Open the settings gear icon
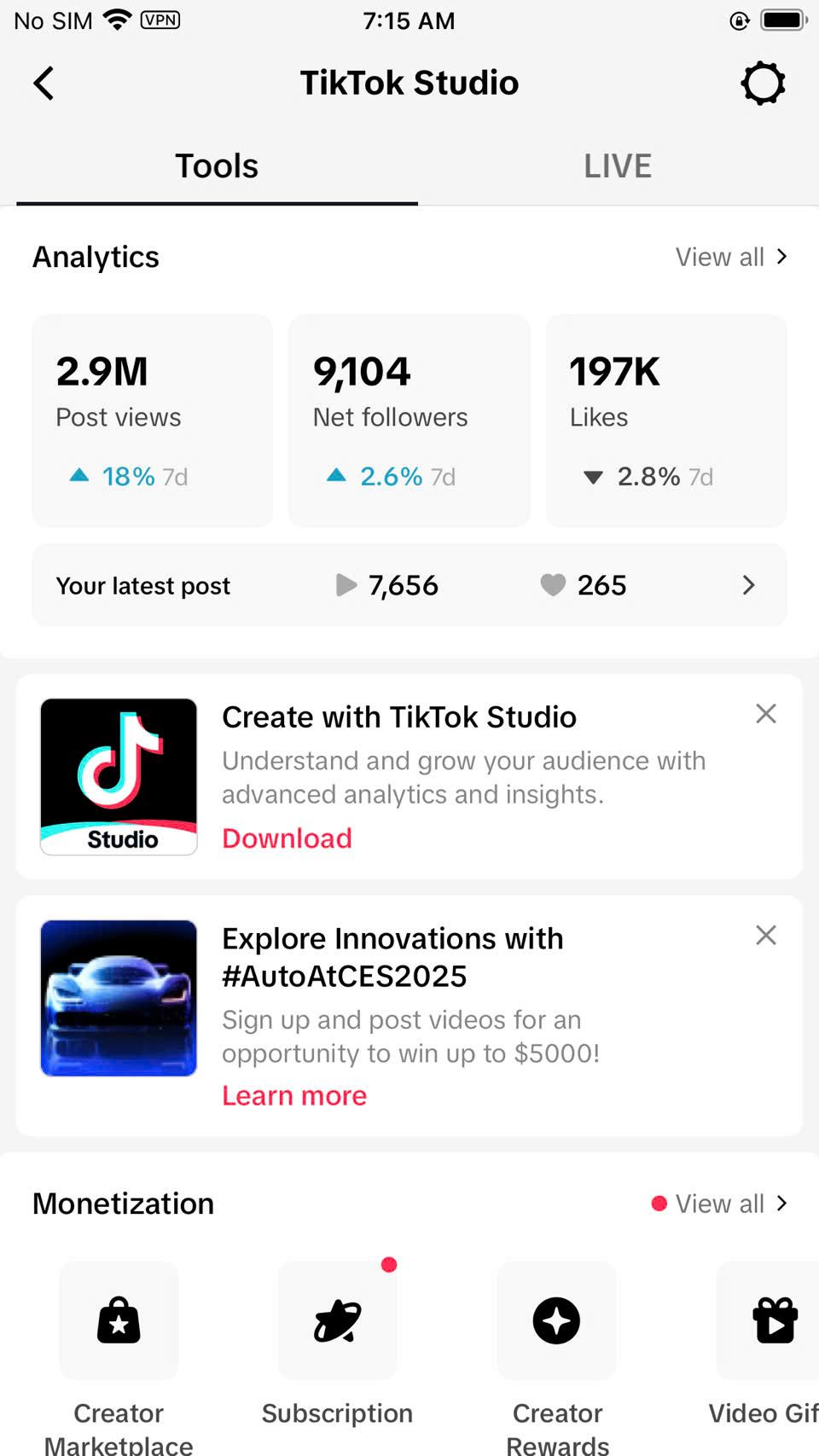The height and width of the screenshot is (1456, 819). click(x=763, y=84)
